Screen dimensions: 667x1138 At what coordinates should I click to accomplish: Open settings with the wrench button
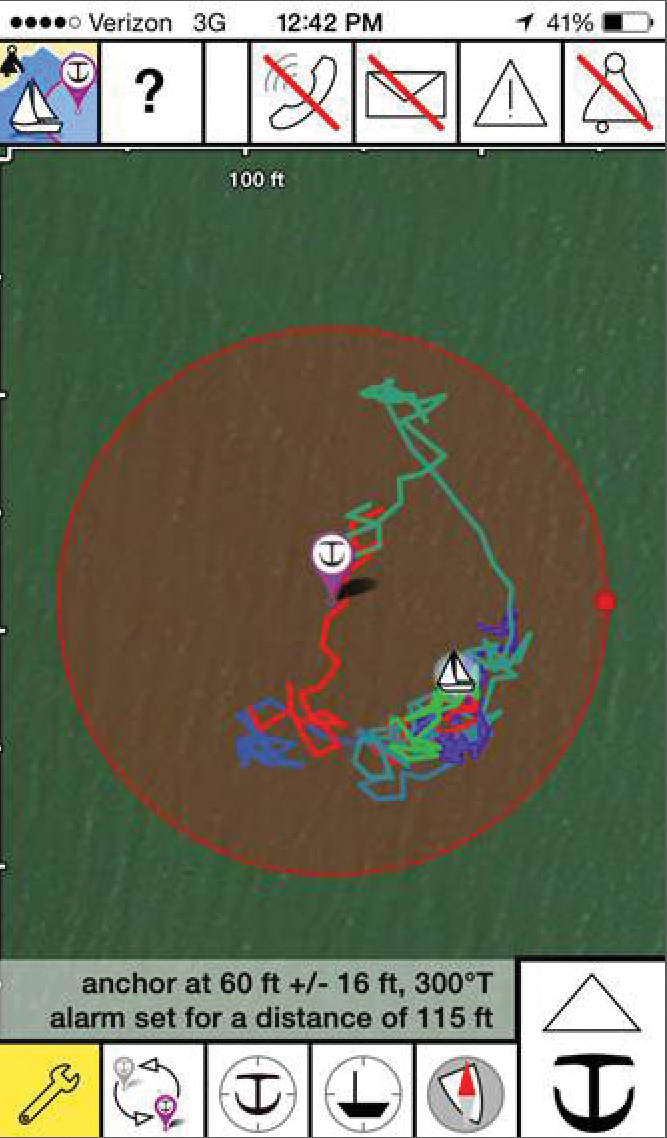(x=50, y=1091)
